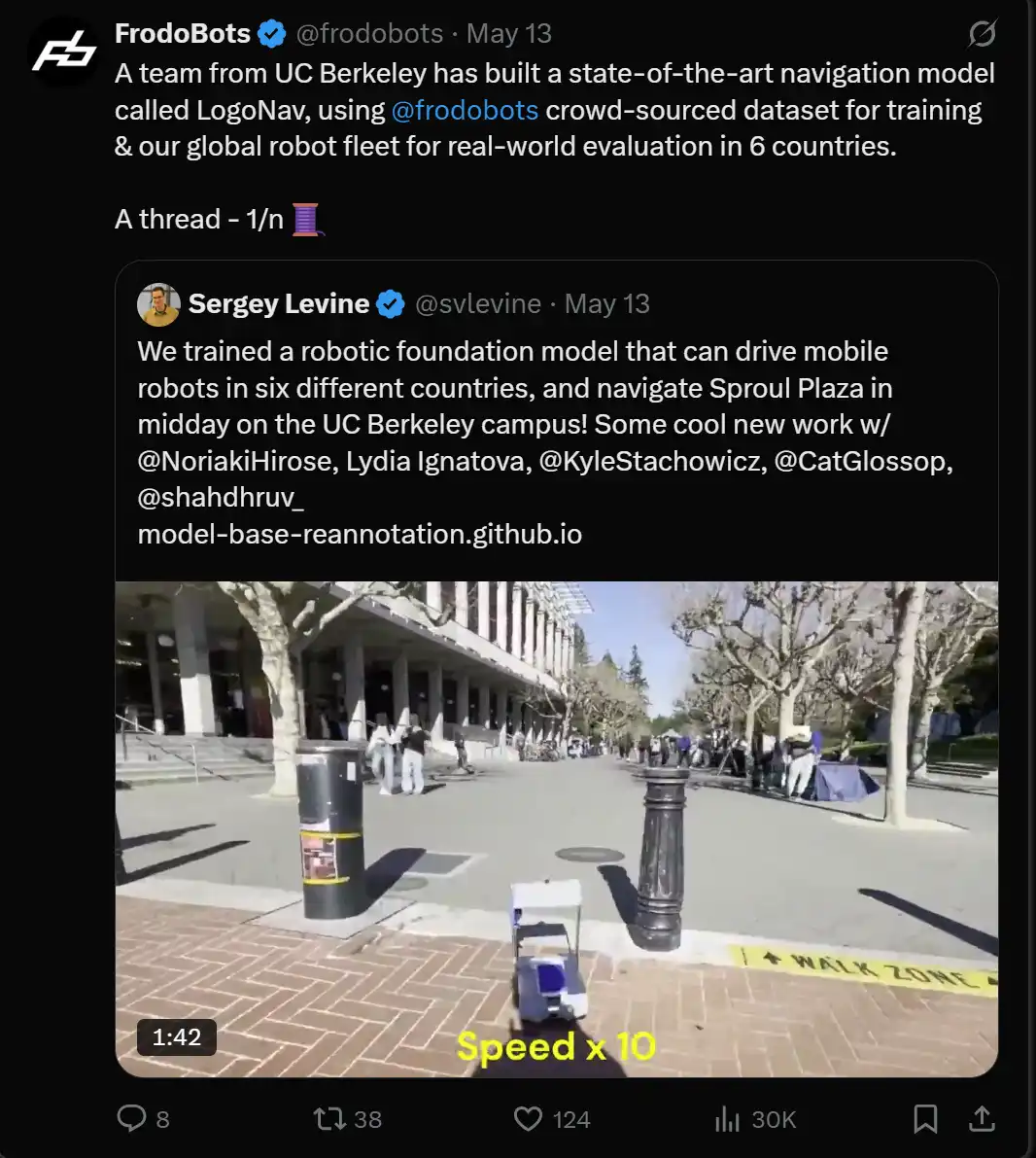Screen dimensions: 1036x1158
Task: Share the FrodoBots post
Action: [x=982, y=1119]
